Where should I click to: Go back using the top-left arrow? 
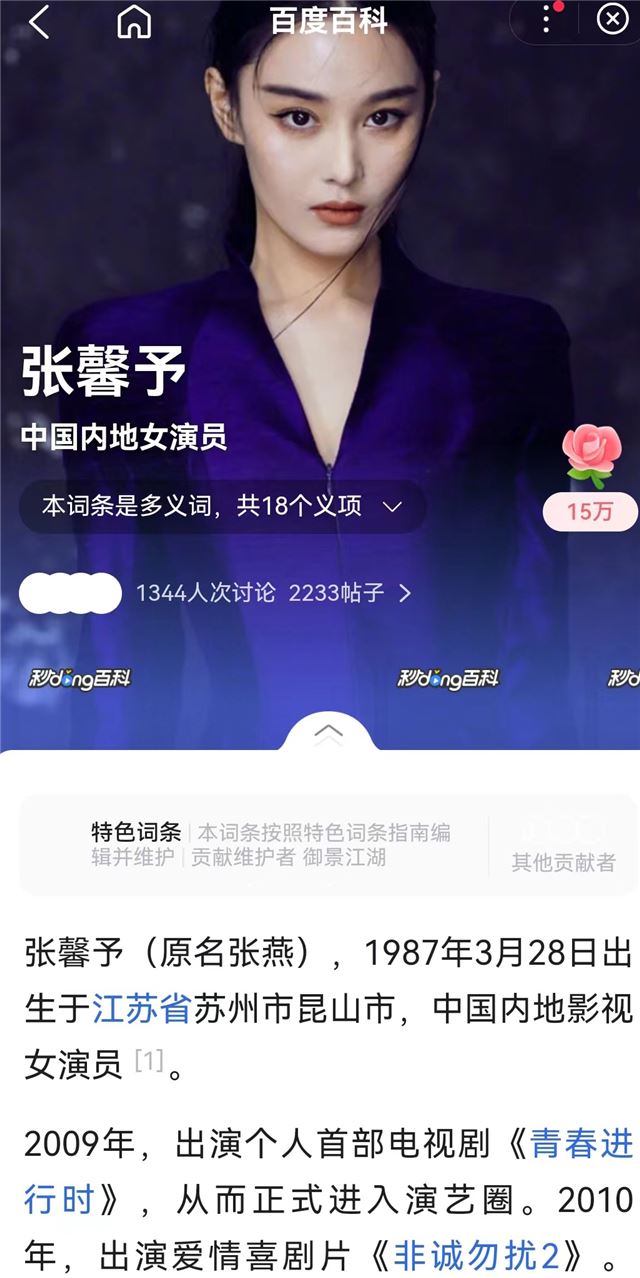[x=39, y=21]
